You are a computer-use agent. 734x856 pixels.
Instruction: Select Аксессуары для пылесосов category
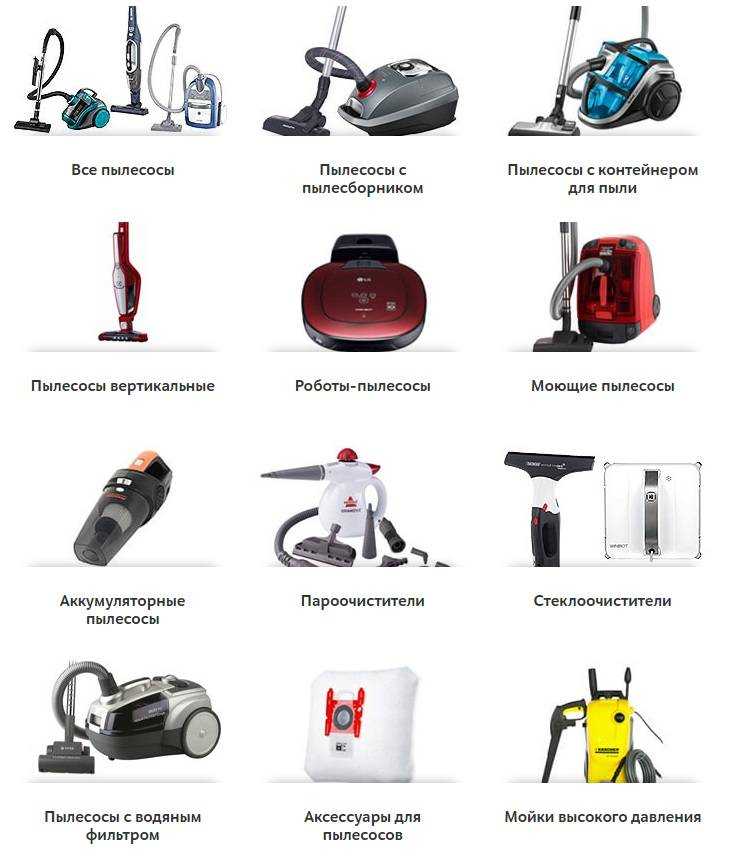(363, 826)
